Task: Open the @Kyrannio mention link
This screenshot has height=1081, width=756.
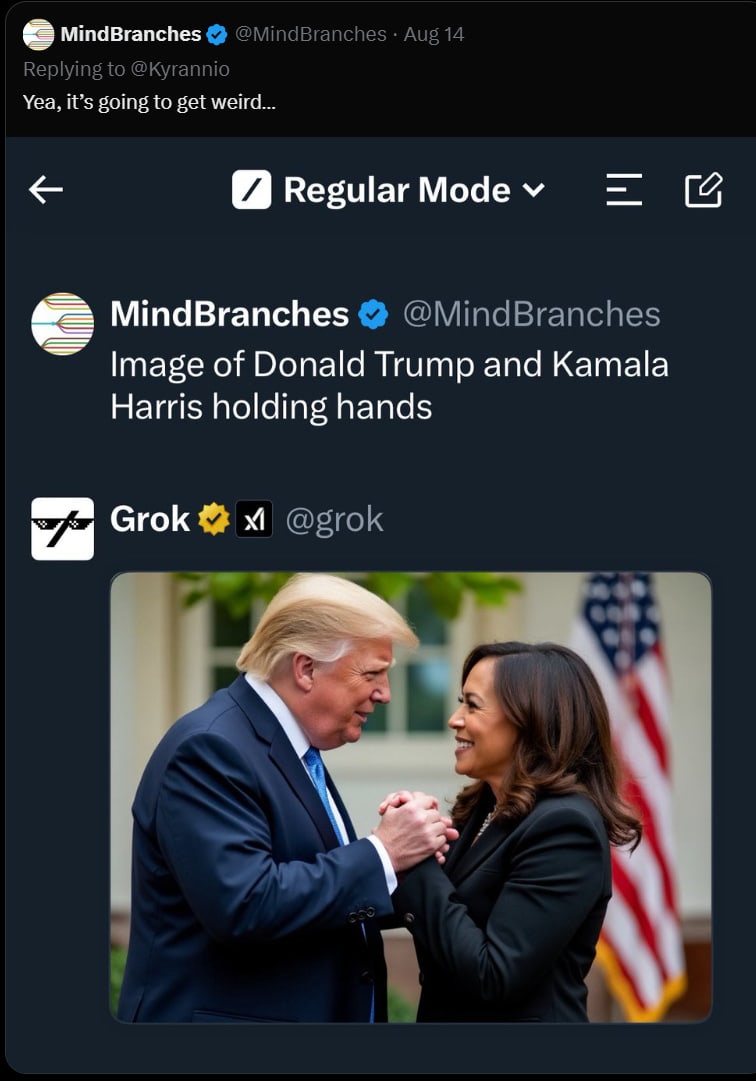Action: pyautogui.click(x=180, y=69)
